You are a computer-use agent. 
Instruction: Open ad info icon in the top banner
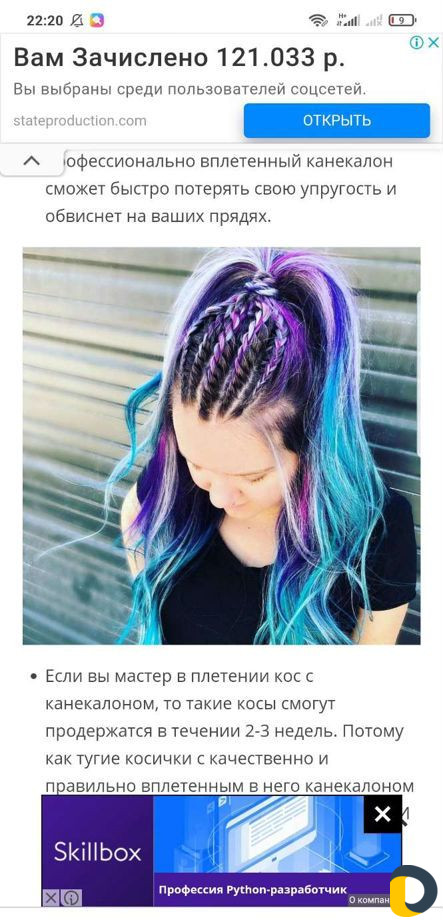click(417, 42)
